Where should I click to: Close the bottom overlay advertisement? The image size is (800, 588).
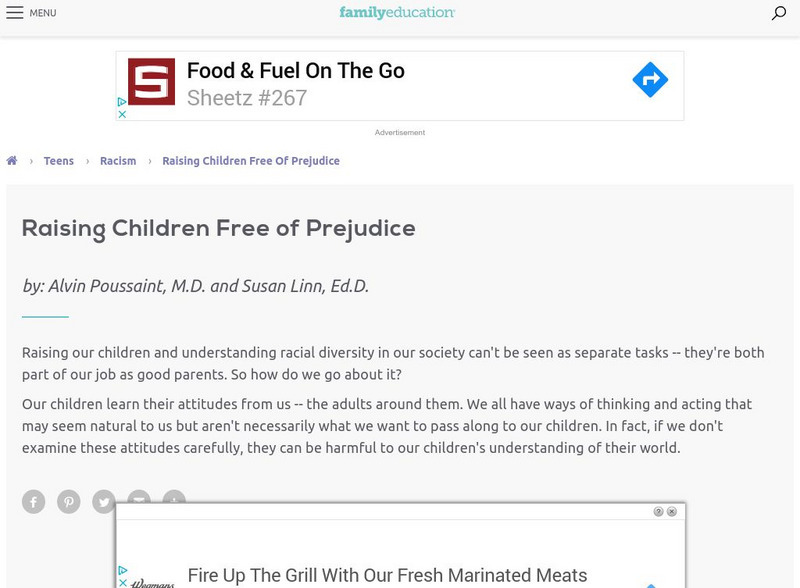672,511
